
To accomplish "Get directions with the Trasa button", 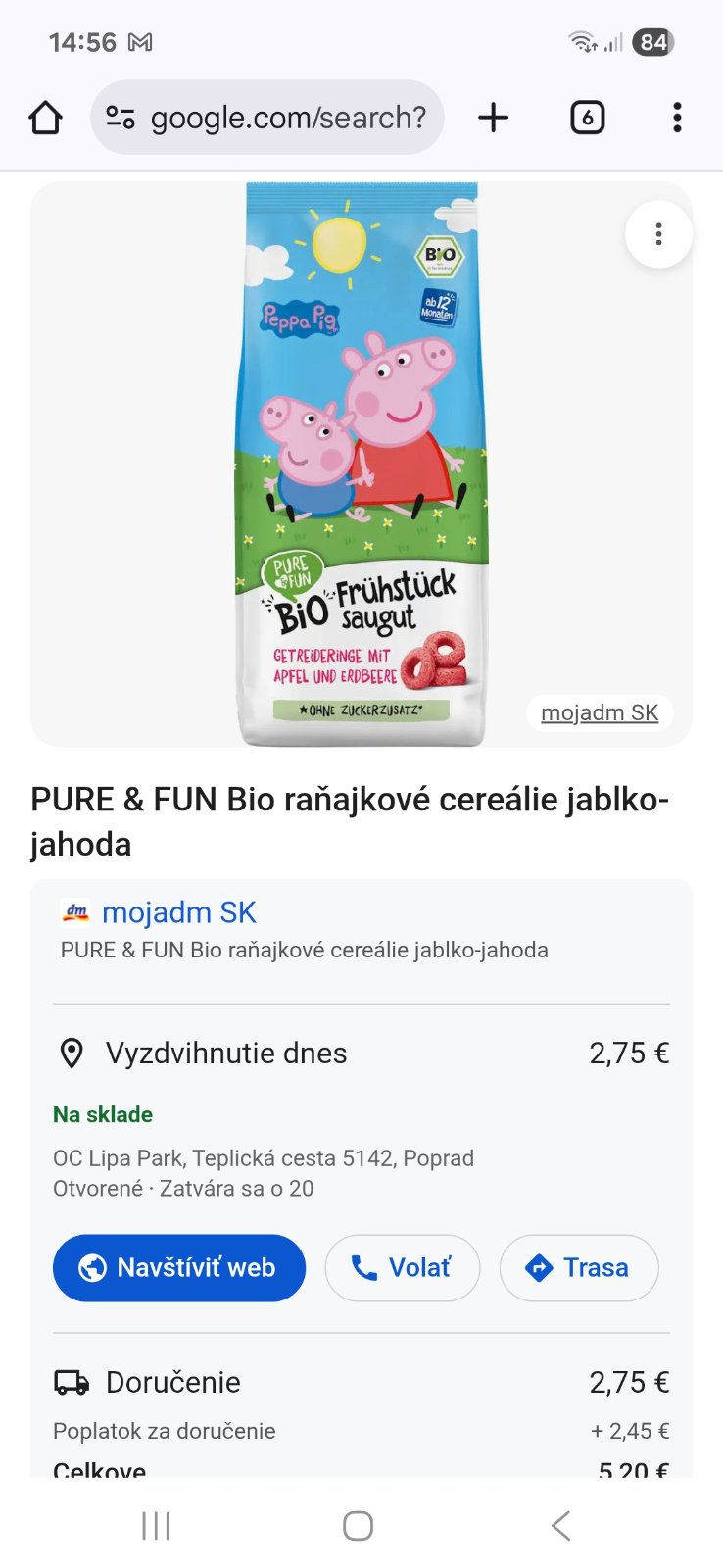I will click(578, 1268).
